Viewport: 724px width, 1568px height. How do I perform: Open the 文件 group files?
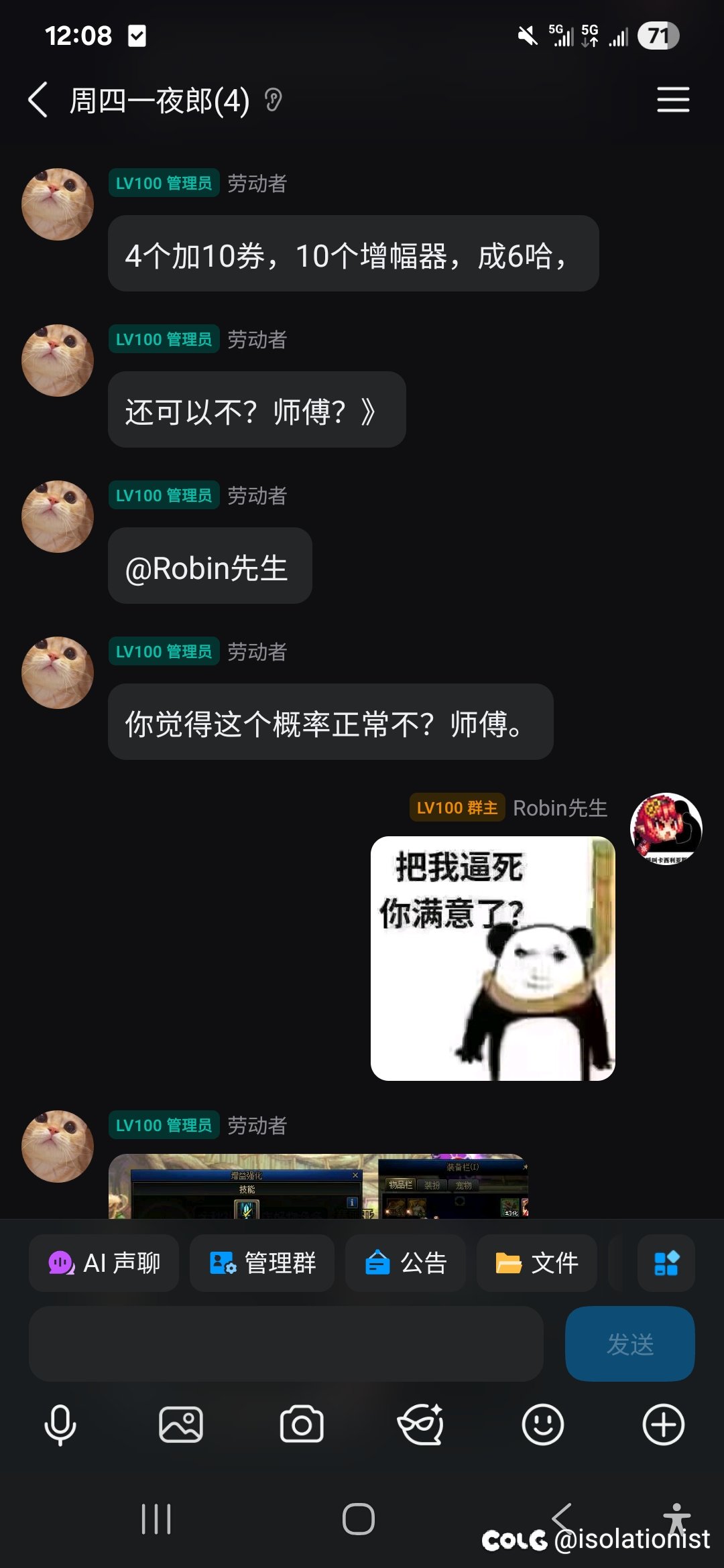pos(536,1263)
